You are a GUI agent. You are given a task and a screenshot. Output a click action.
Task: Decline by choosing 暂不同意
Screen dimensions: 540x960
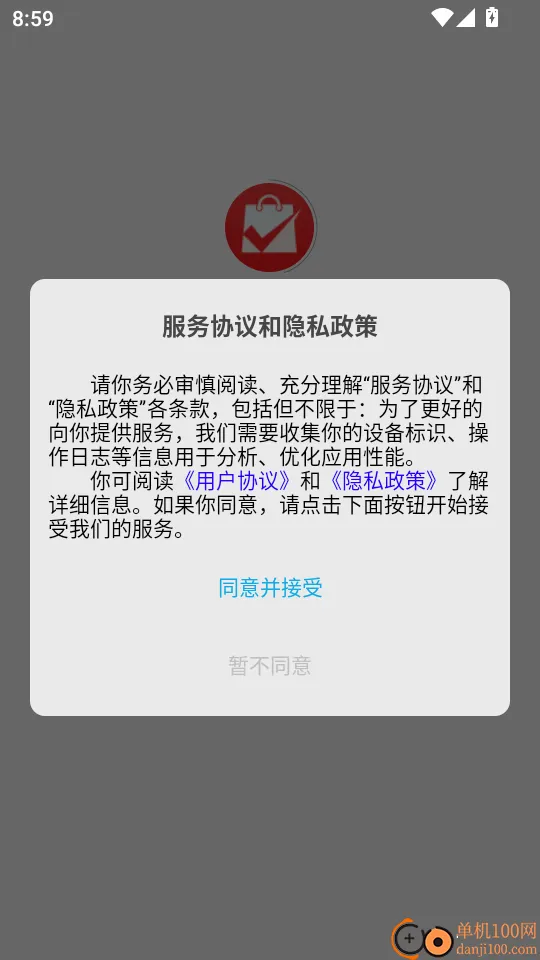tap(270, 666)
